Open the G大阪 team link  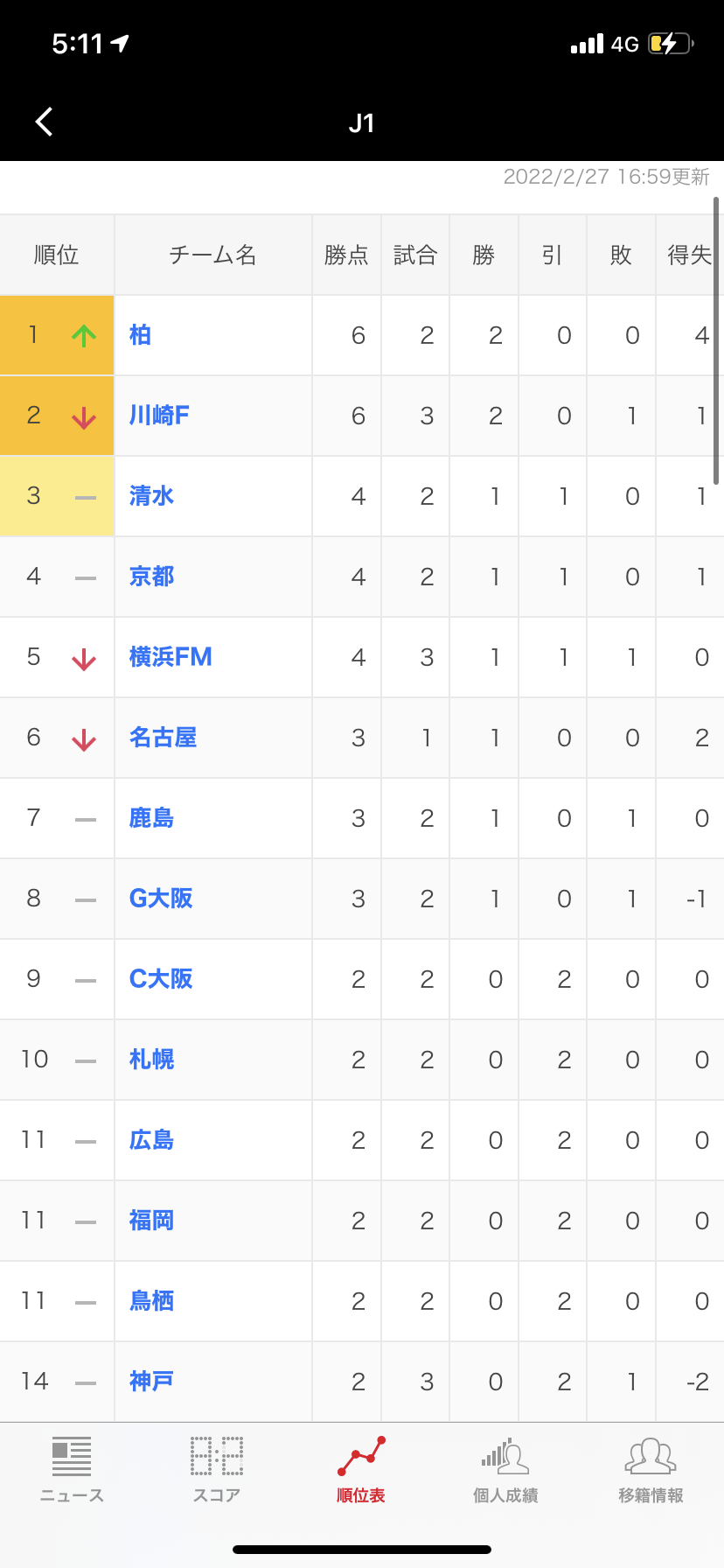pyautogui.click(x=161, y=899)
